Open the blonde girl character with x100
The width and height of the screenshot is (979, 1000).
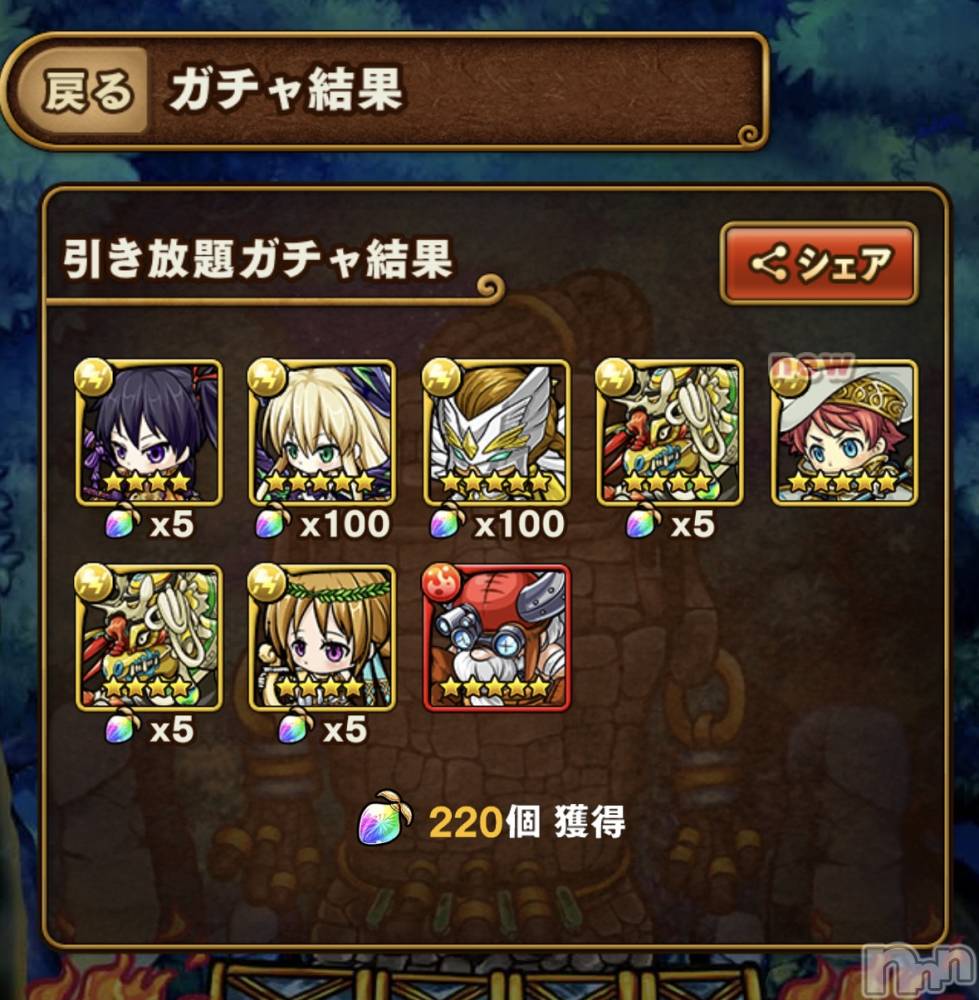pyautogui.click(x=323, y=433)
